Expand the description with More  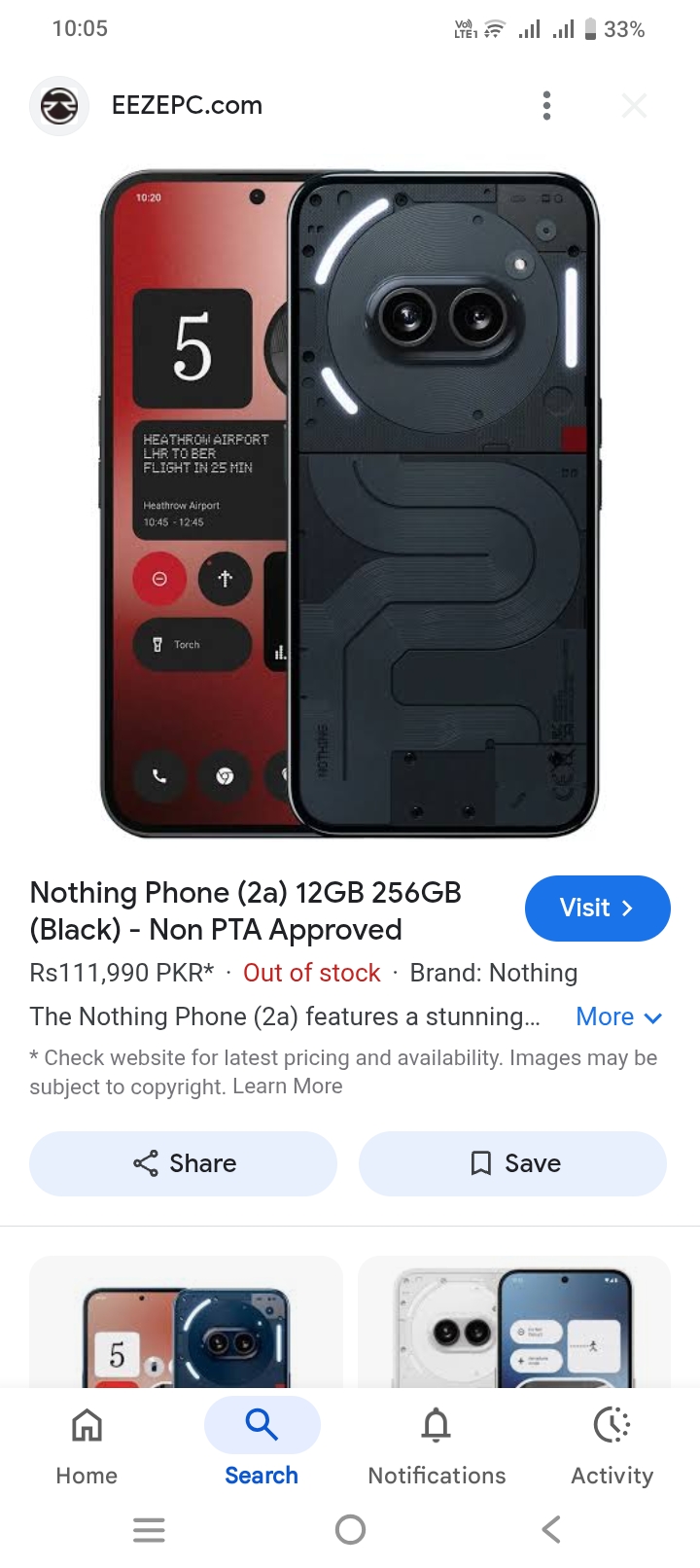[x=618, y=1016]
